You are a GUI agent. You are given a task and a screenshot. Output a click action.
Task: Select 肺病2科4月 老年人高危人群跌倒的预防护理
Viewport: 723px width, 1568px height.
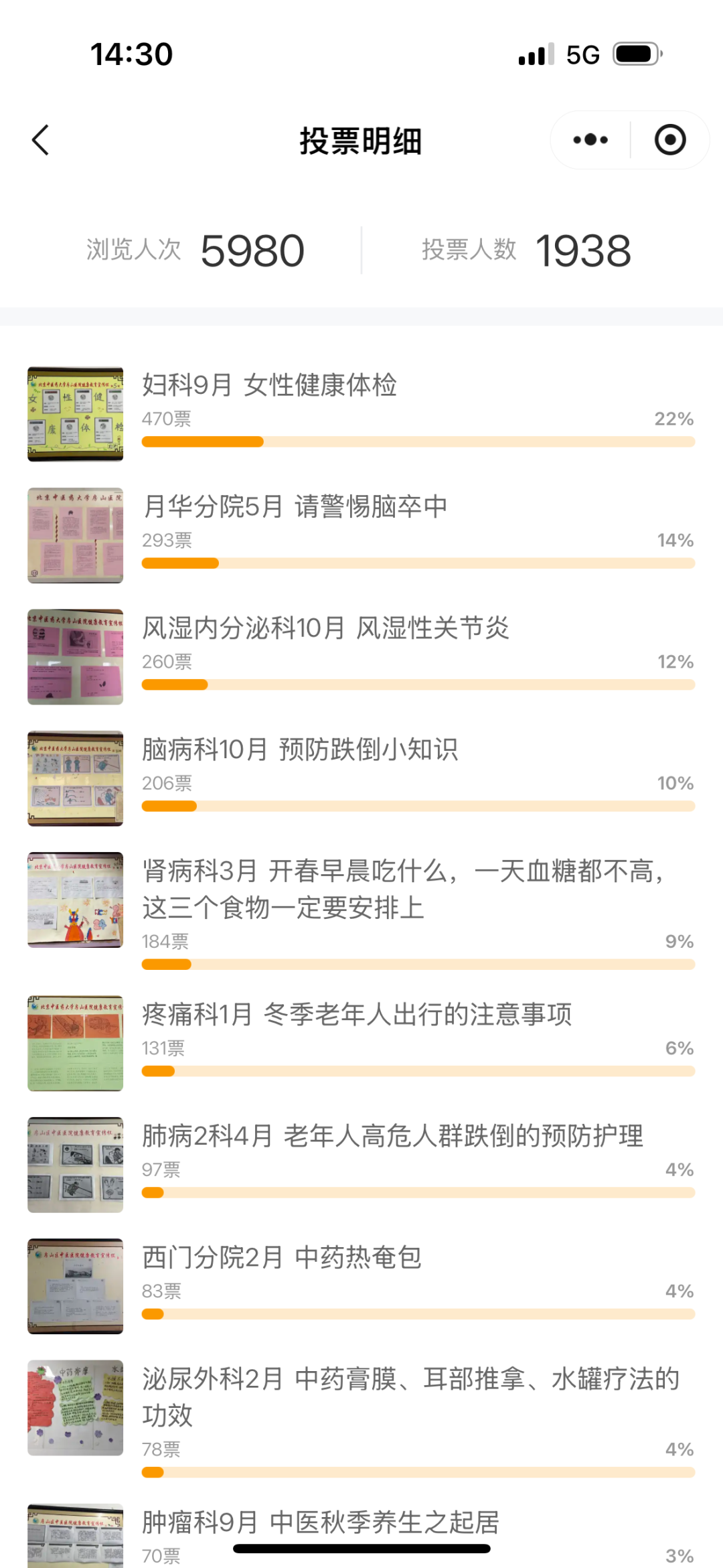[392, 1136]
